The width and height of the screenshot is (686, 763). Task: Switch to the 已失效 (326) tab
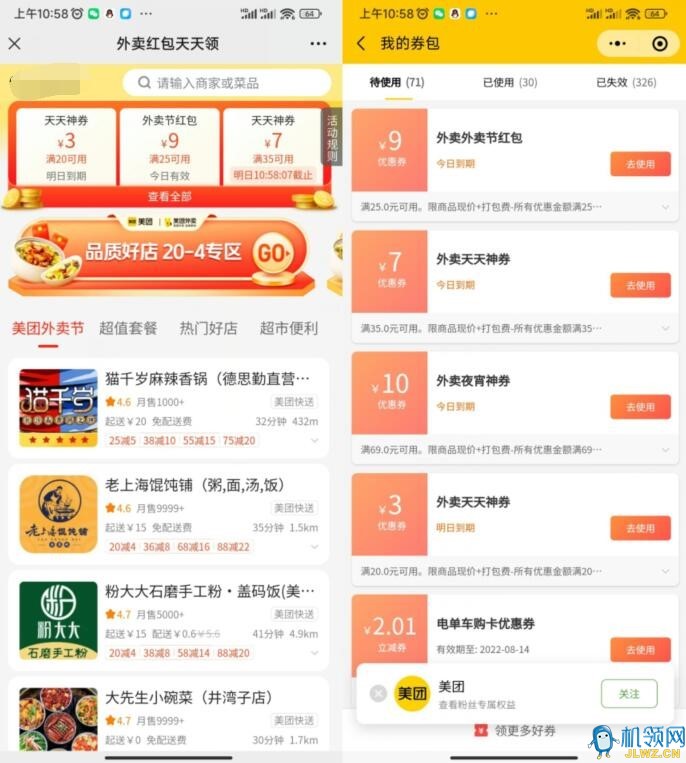pyautogui.click(x=626, y=83)
